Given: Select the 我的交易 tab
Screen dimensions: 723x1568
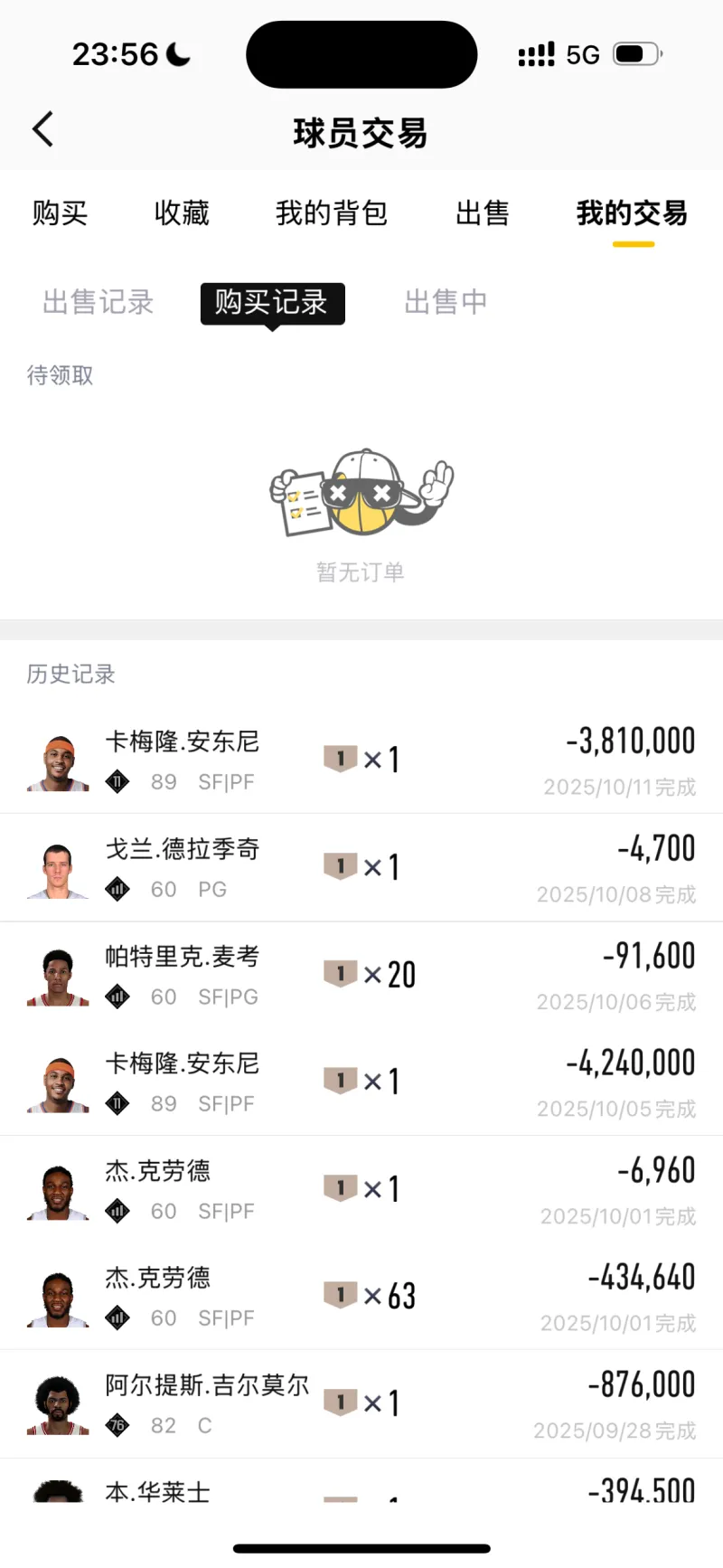Looking at the screenshot, I should click(632, 213).
